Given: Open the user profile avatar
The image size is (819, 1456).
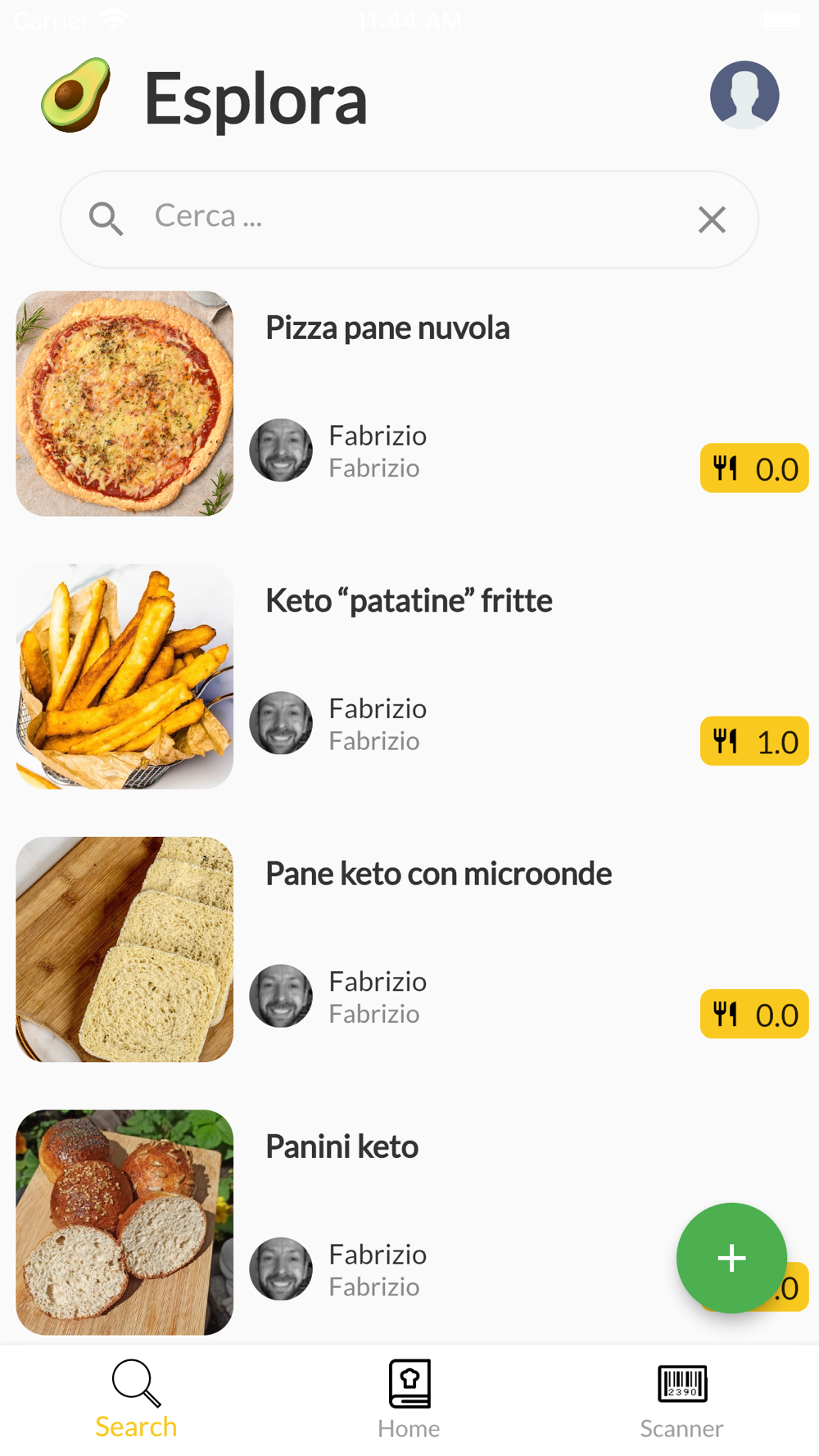Looking at the screenshot, I should (x=744, y=95).
